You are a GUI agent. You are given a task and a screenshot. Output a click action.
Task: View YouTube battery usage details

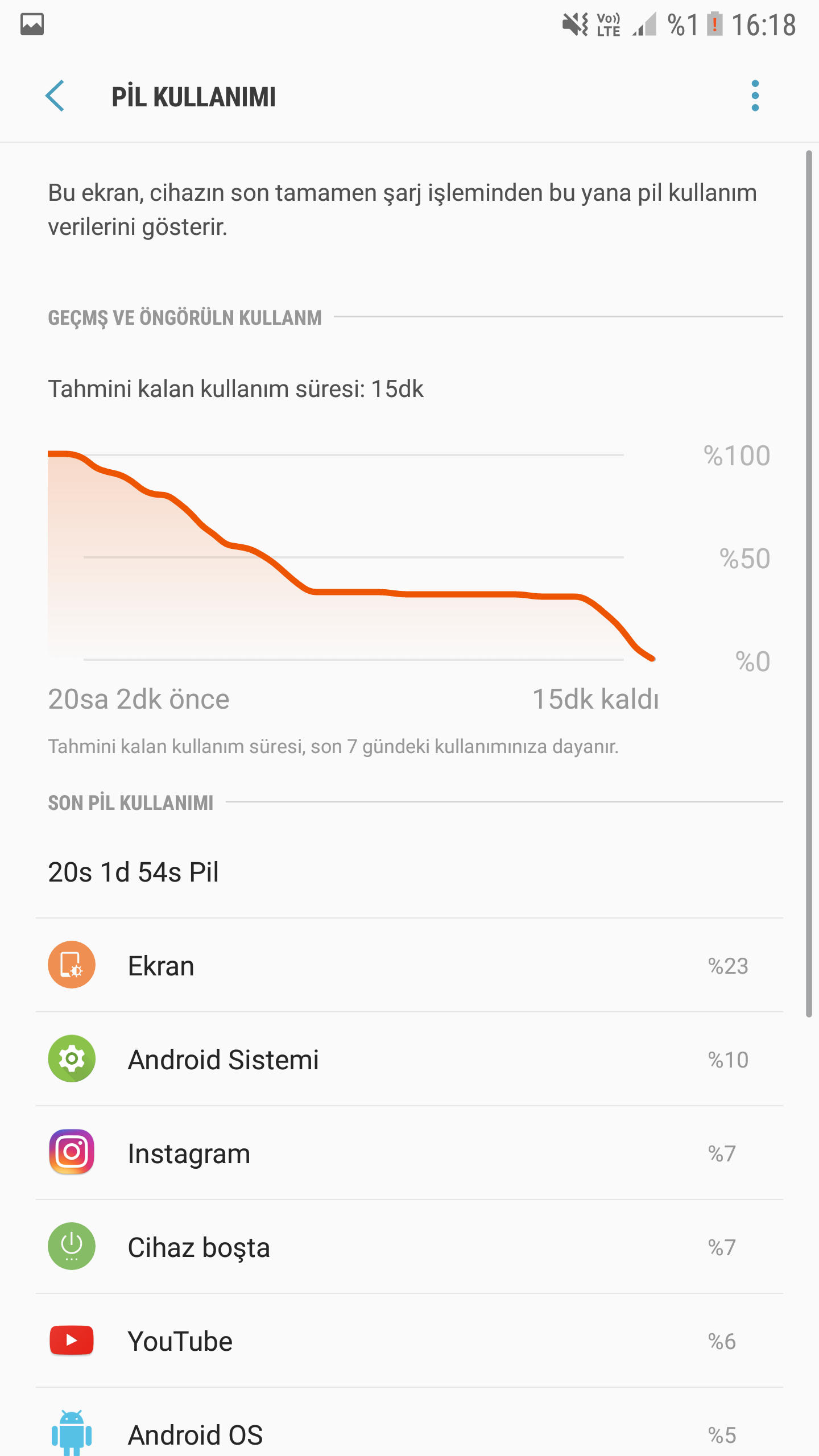[x=409, y=1341]
